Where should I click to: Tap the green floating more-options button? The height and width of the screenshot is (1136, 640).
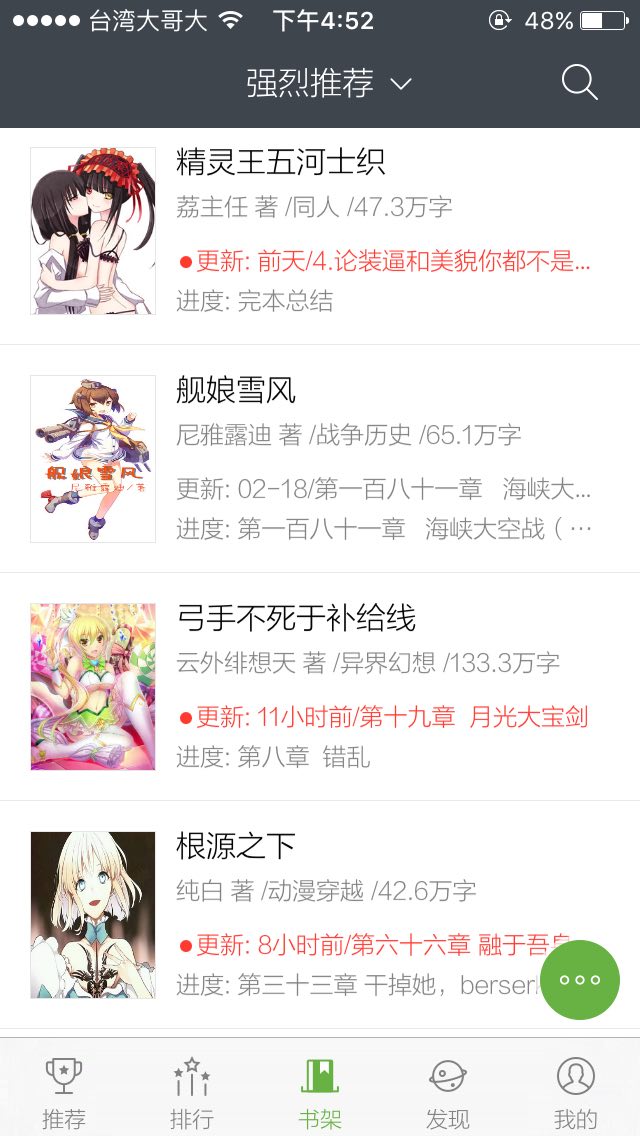[x=580, y=980]
